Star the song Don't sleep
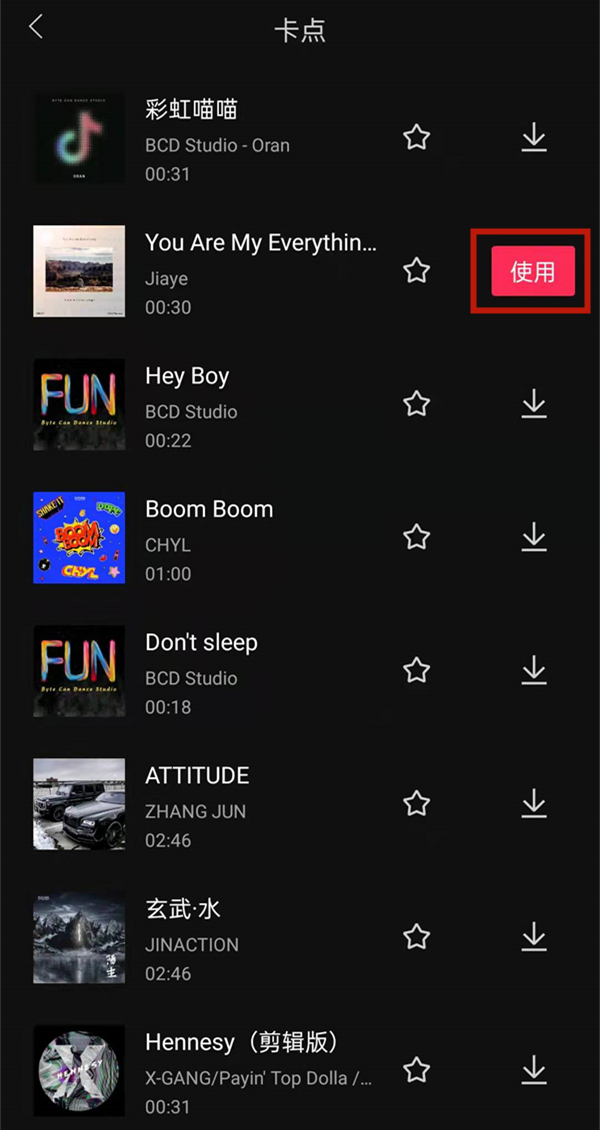The image size is (600, 1130). click(x=416, y=670)
